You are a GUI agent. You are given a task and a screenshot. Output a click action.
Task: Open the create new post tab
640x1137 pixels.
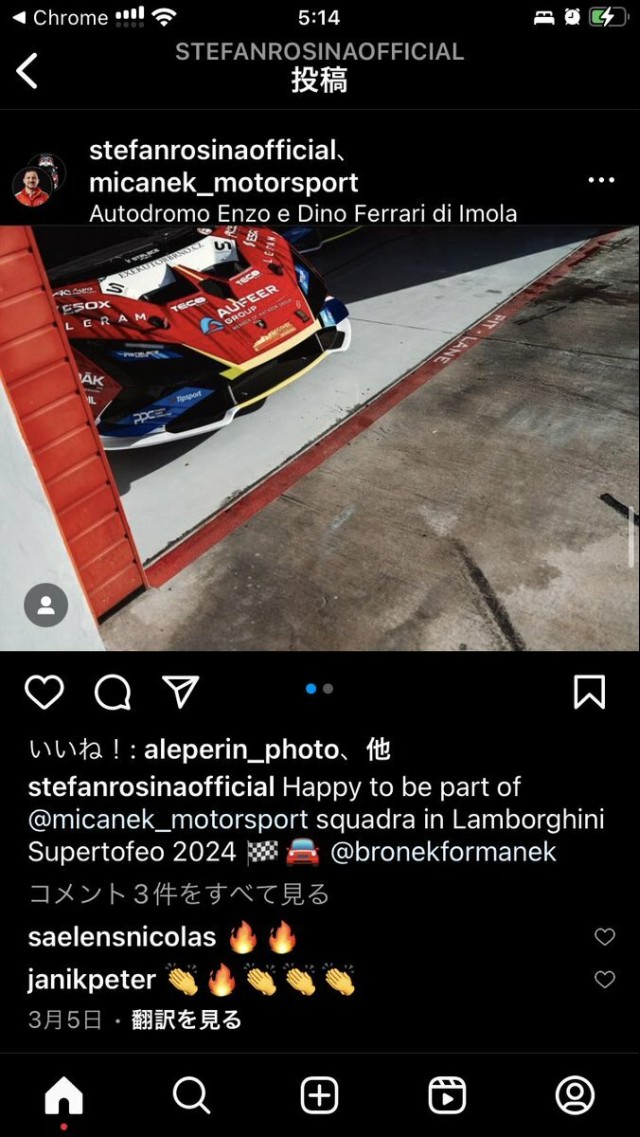pos(319,1096)
